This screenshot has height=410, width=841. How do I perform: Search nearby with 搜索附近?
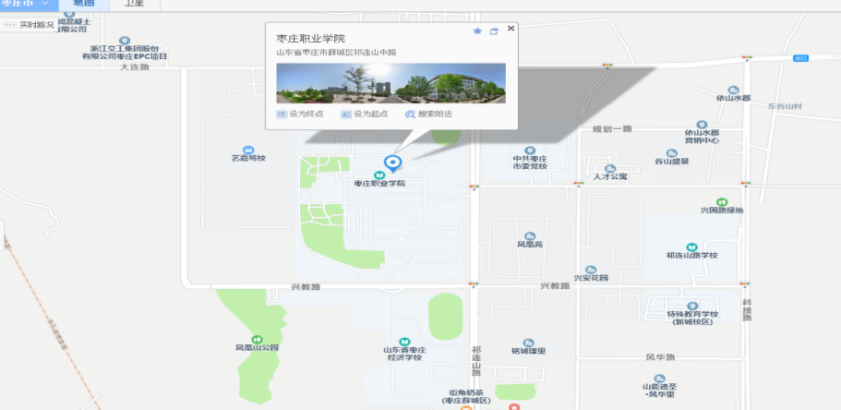coord(428,114)
